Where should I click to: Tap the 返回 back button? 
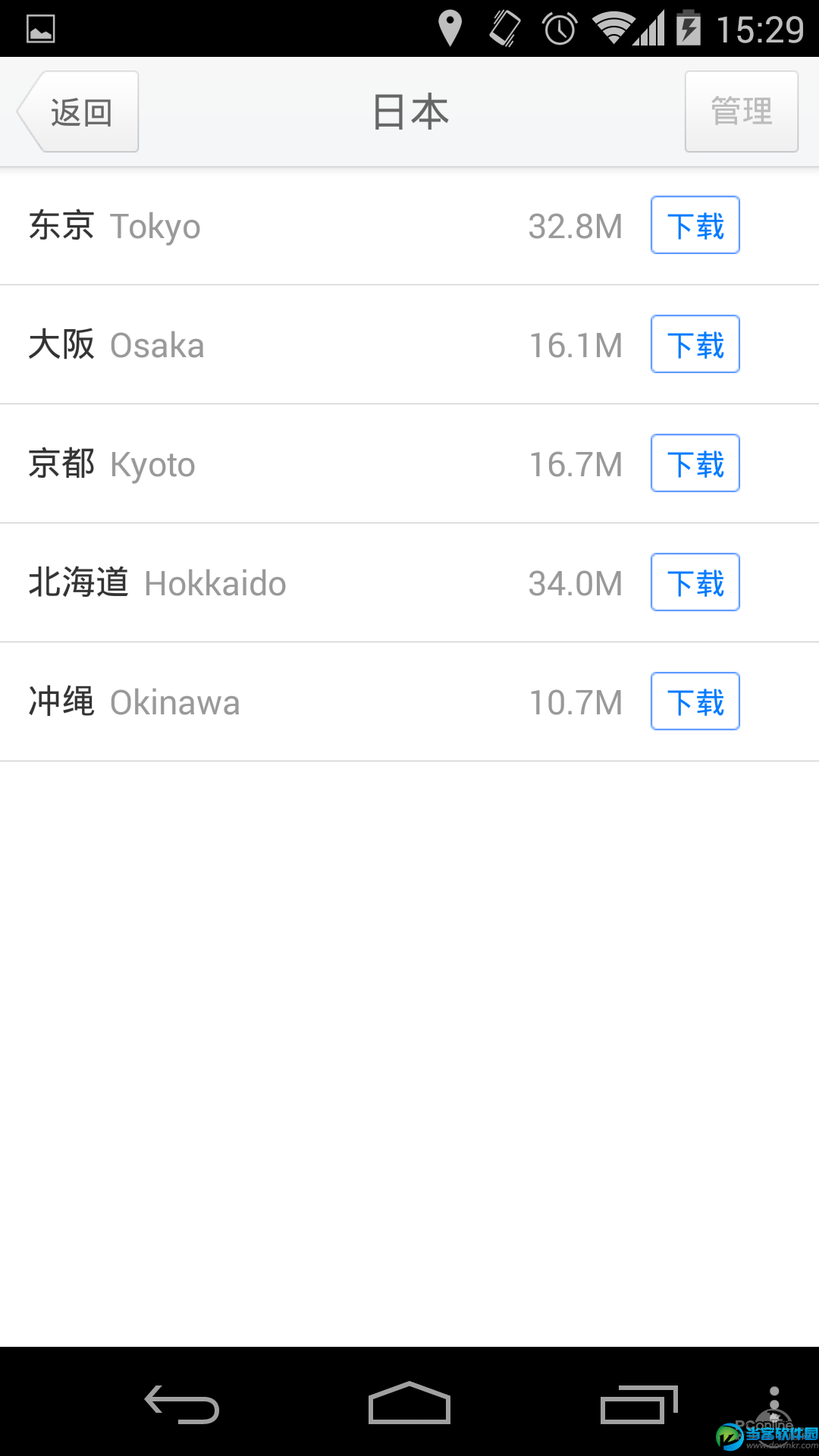tap(79, 112)
